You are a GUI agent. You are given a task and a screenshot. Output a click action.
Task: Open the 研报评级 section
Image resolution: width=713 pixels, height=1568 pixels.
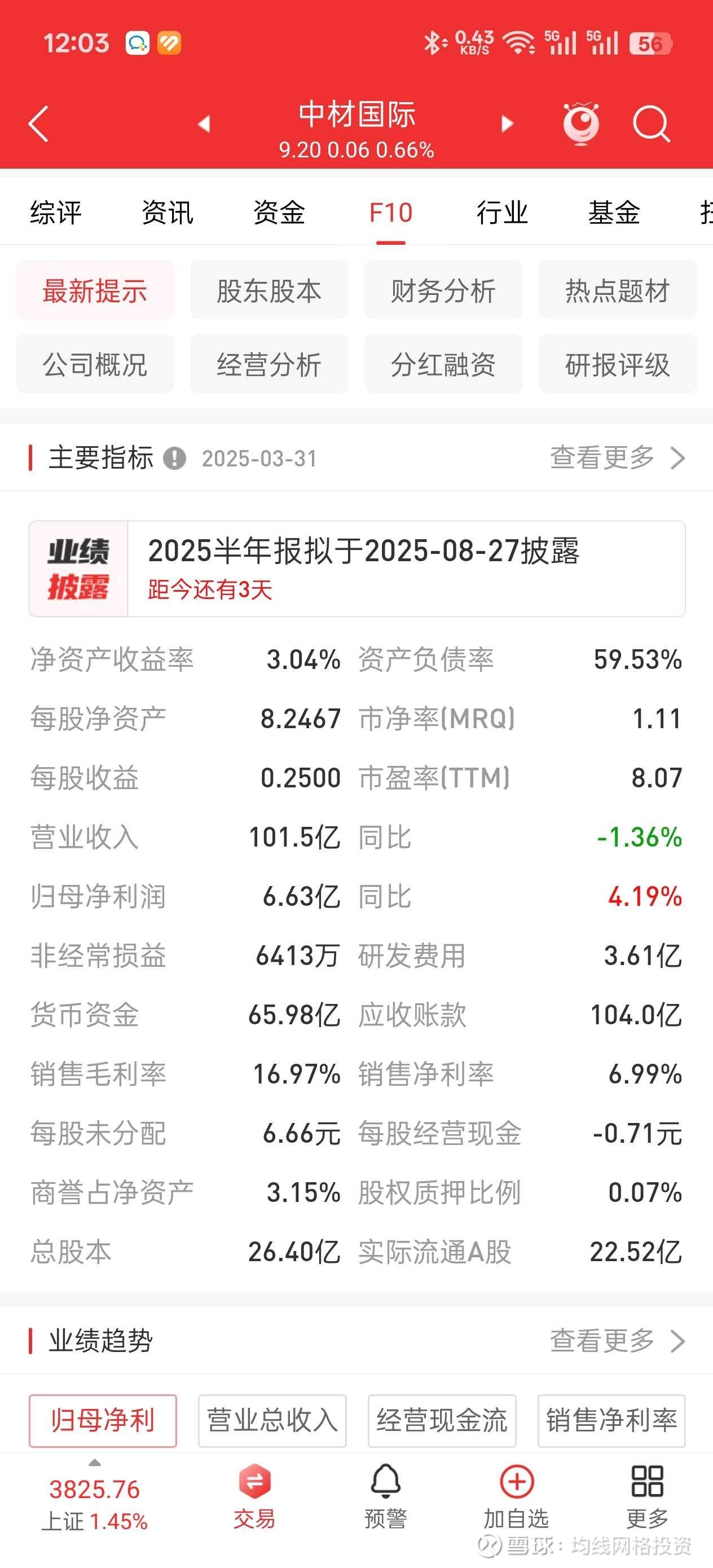point(618,363)
